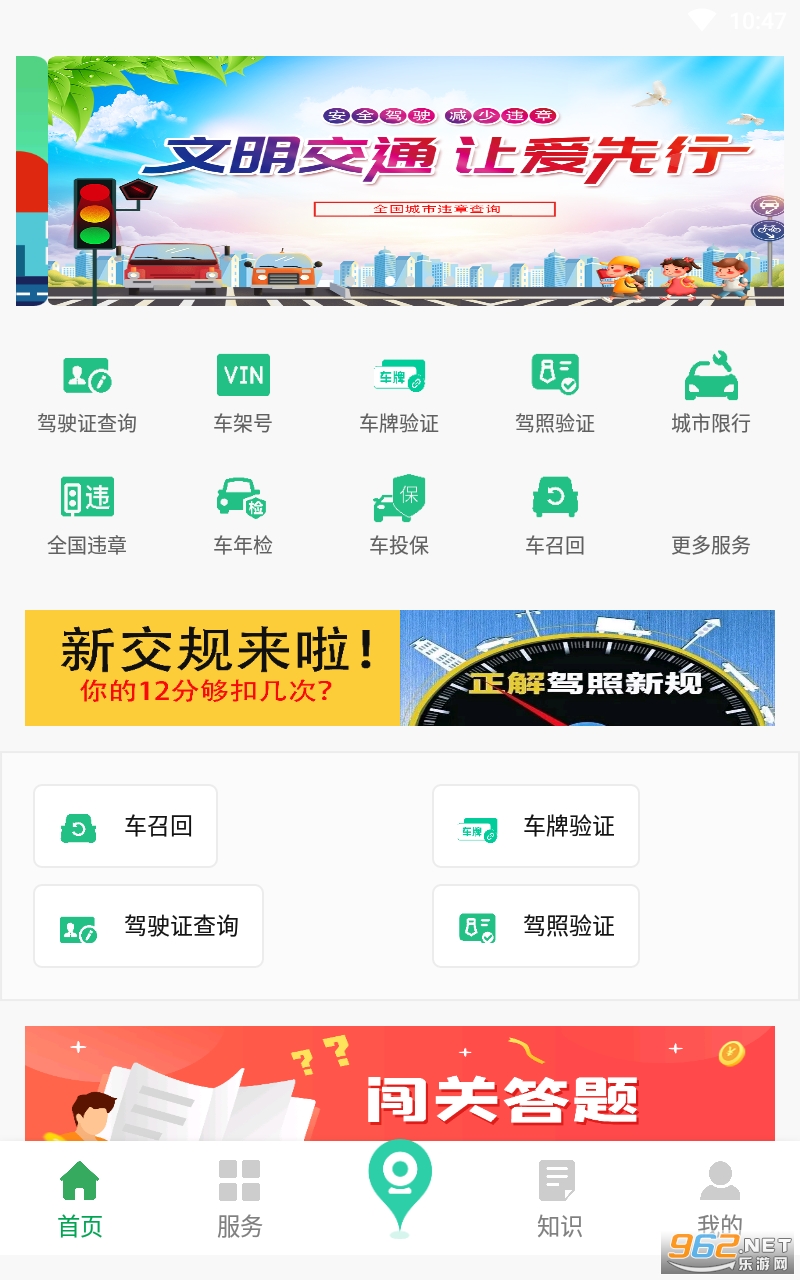View the 新交规来啦 banner

pyautogui.click(x=400, y=668)
